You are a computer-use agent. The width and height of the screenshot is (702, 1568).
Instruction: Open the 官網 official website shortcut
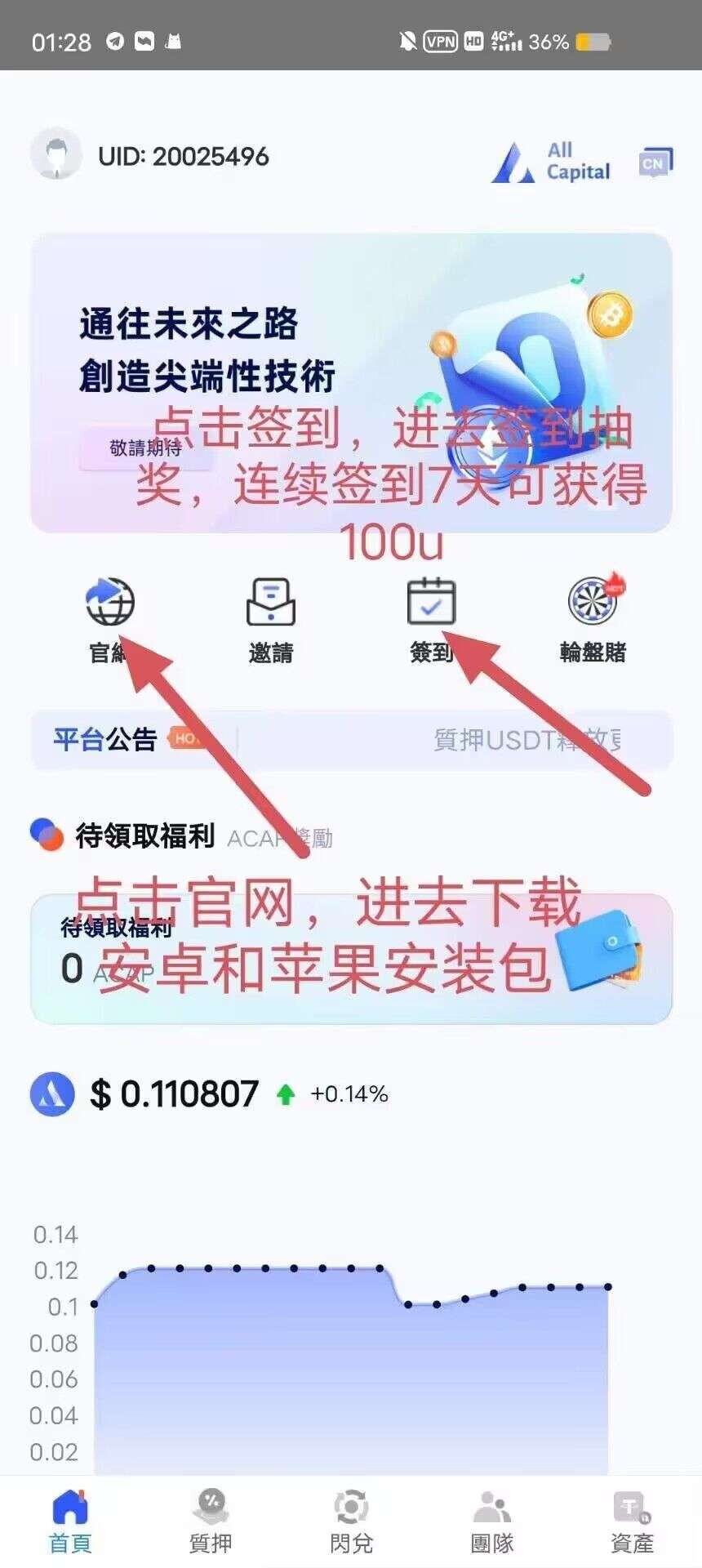pos(109,620)
